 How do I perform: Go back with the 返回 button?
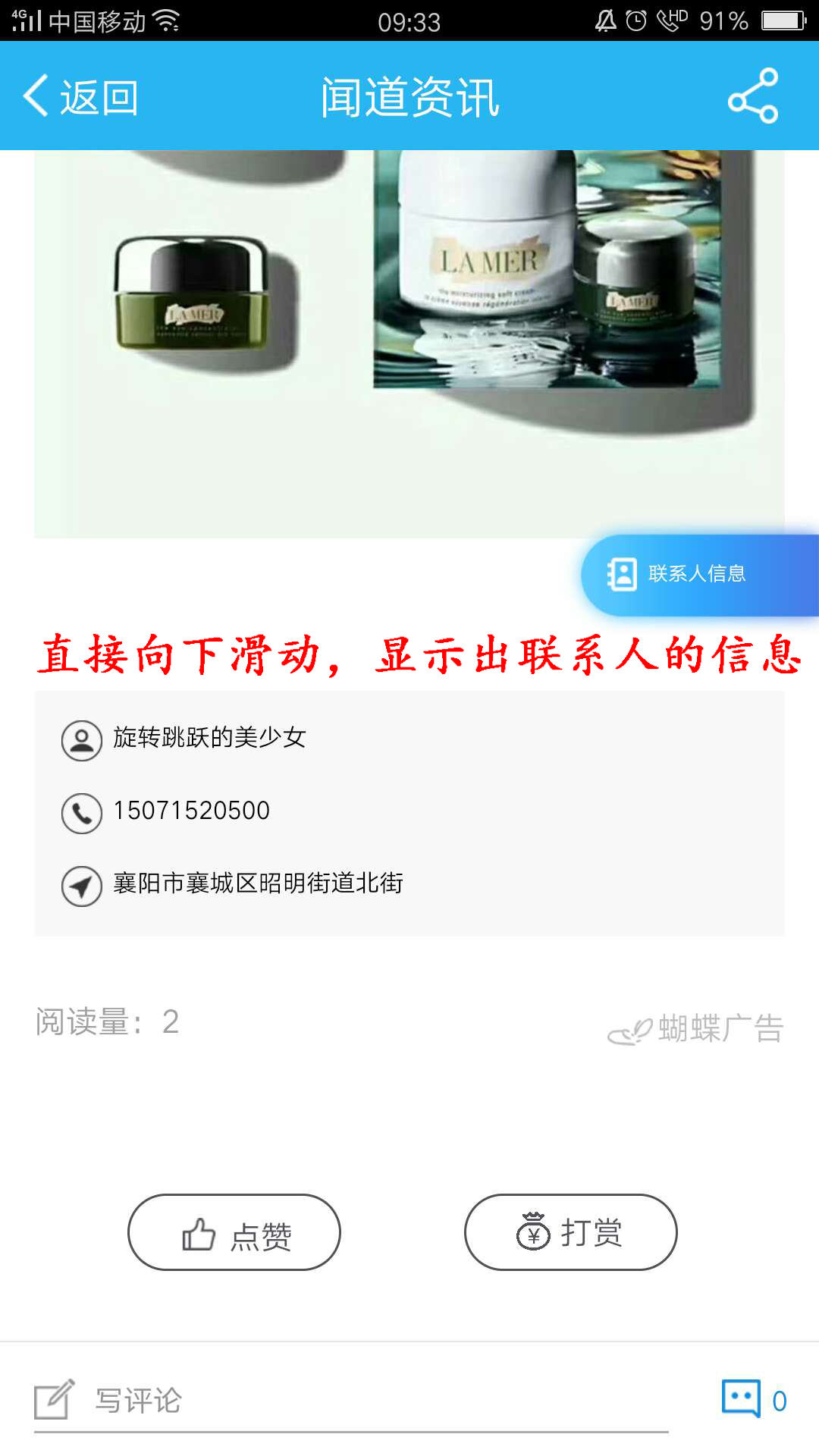tap(80, 97)
